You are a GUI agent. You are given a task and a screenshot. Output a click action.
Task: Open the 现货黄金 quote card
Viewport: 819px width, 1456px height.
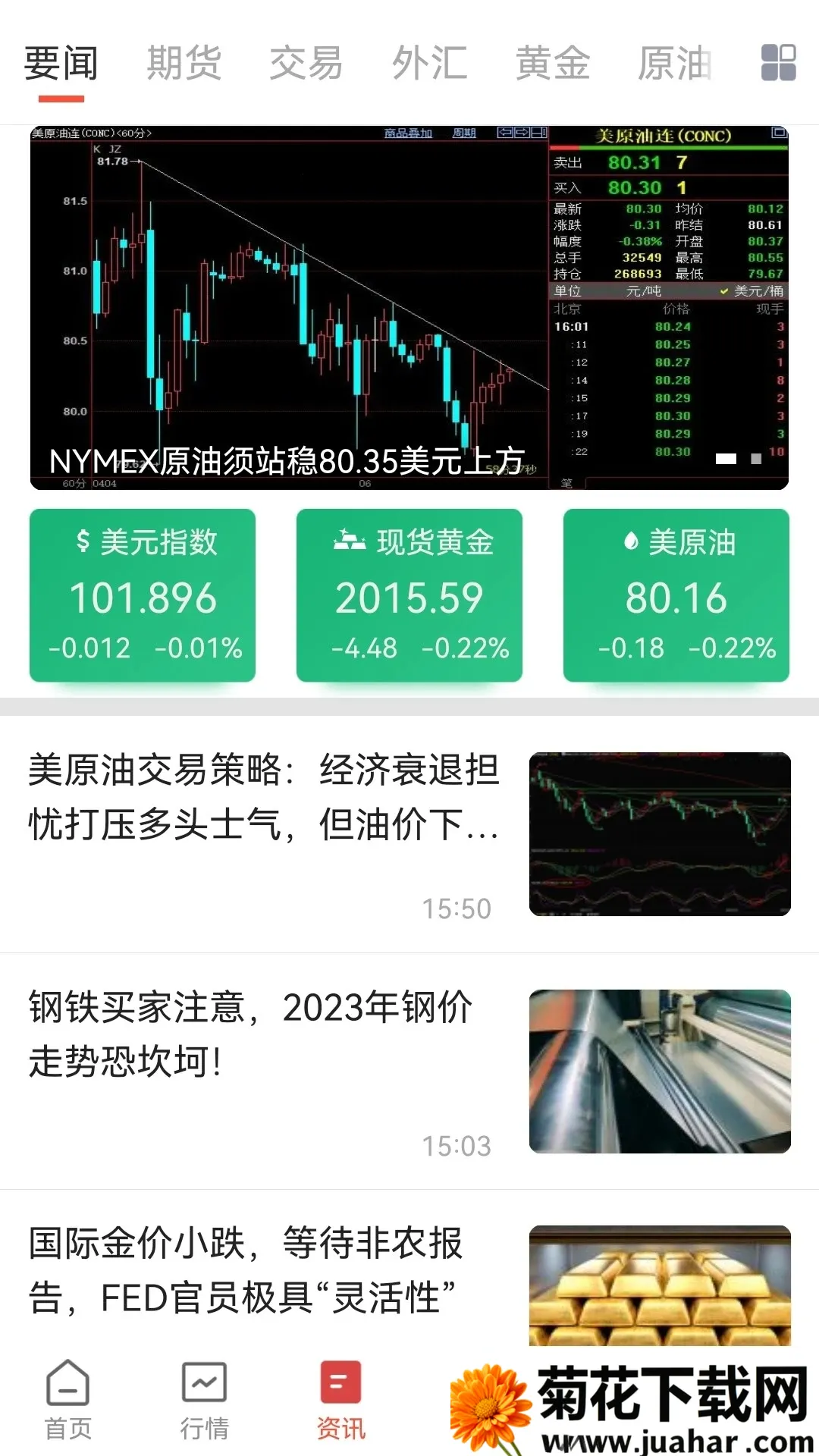(x=409, y=595)
